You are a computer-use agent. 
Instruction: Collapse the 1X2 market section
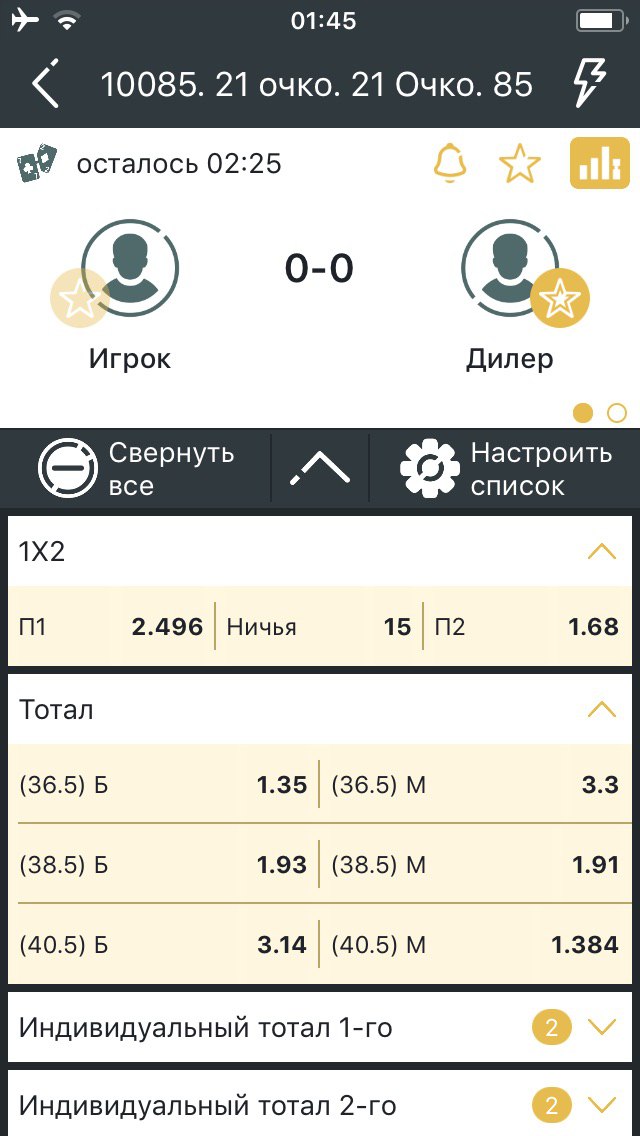tap(601, 551)
